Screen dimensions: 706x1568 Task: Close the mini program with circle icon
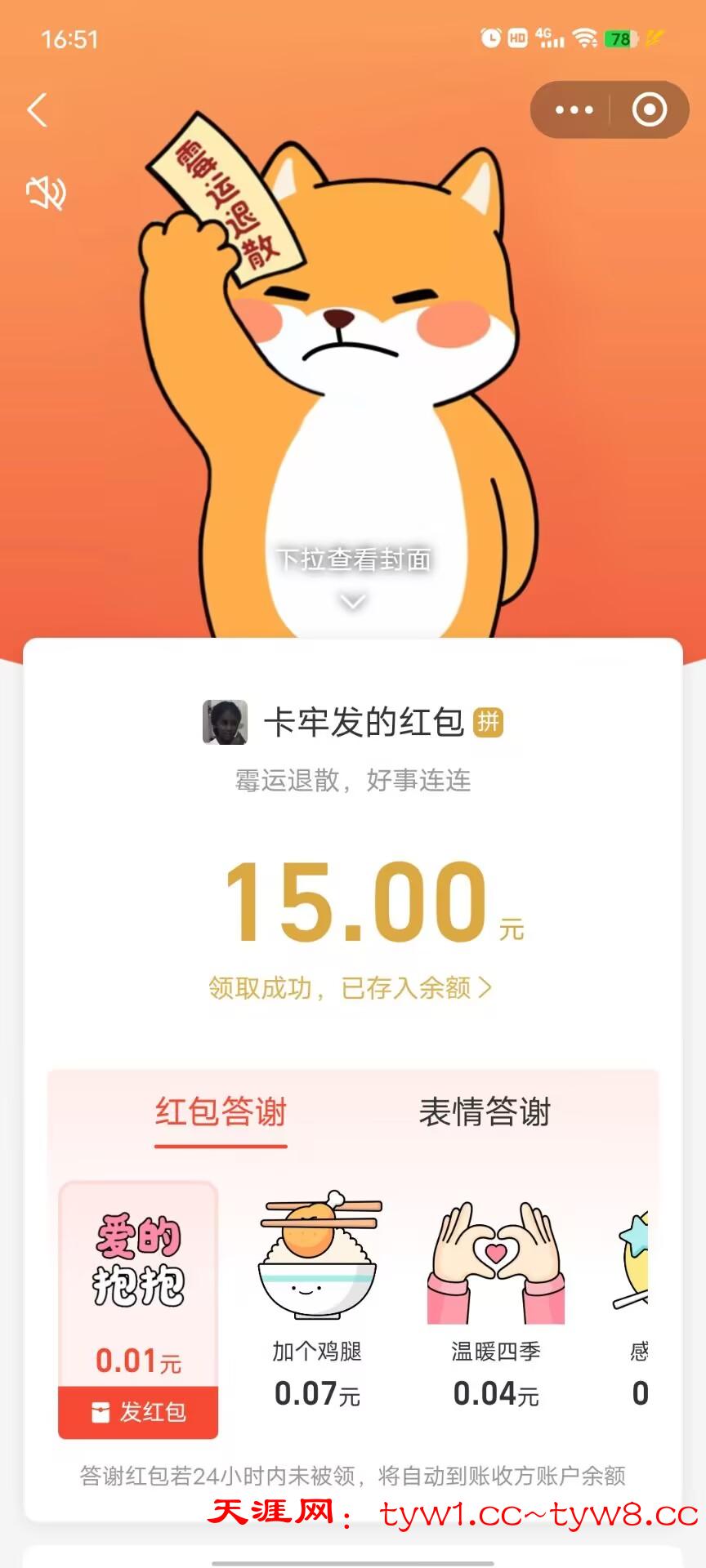[649, 109]
